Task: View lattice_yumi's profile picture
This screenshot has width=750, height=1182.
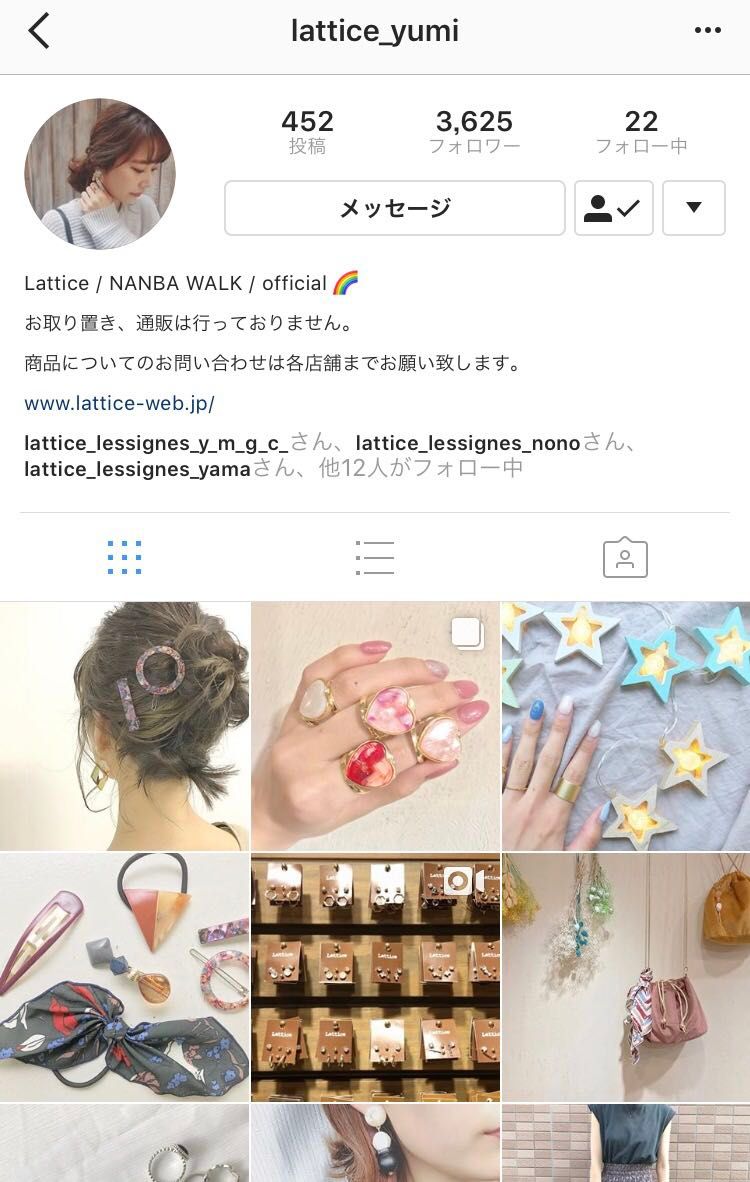Action: (100, 173)
